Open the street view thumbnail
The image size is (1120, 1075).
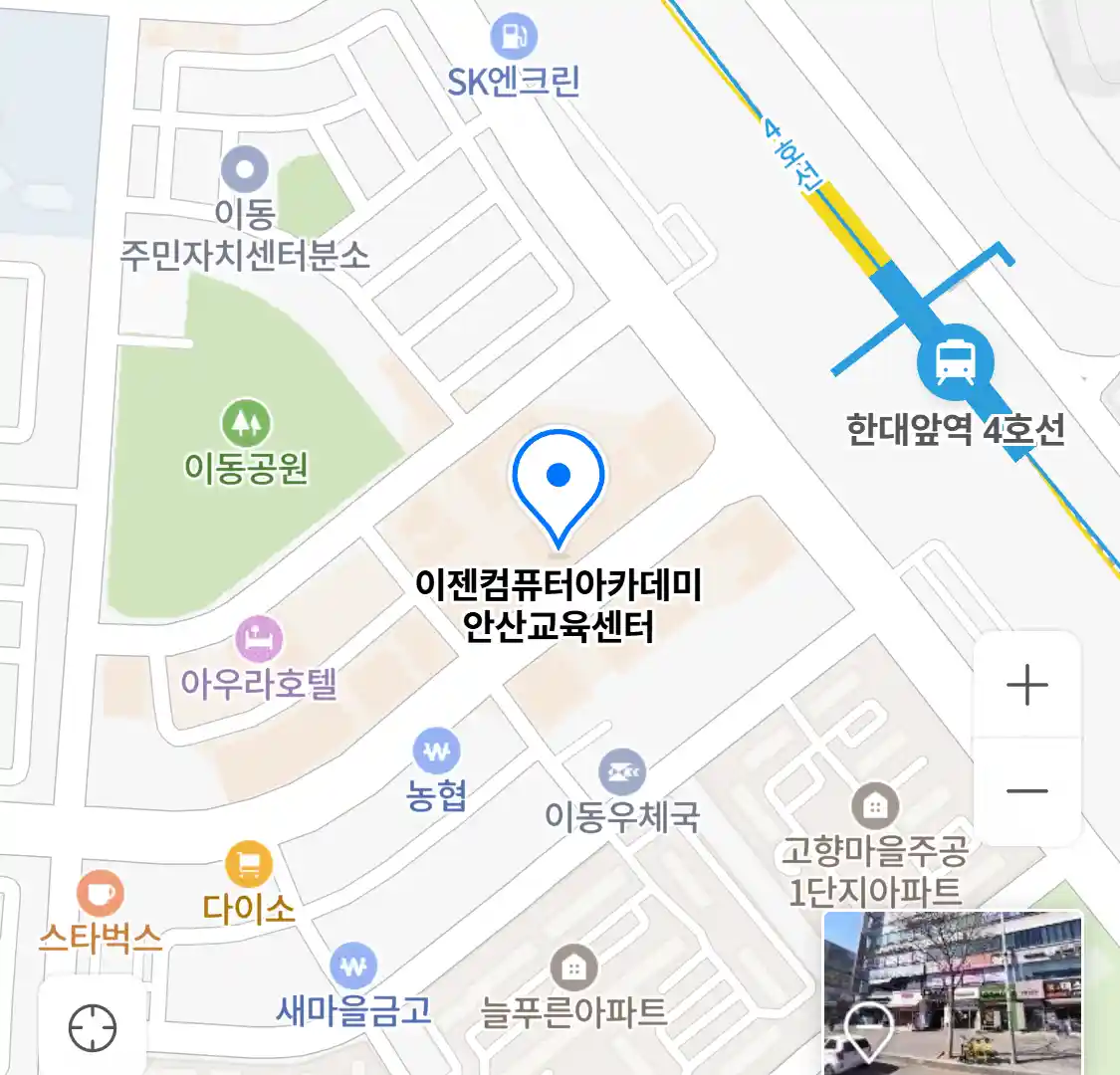[953, 991]
